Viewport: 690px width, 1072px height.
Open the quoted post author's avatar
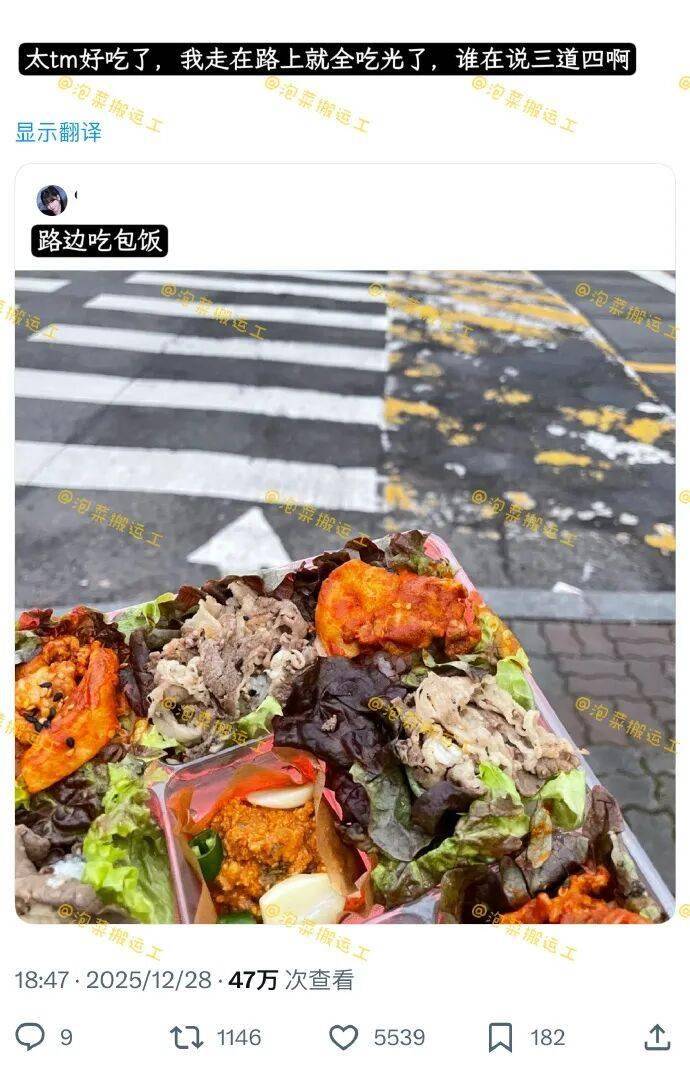[x=52, y=200]
